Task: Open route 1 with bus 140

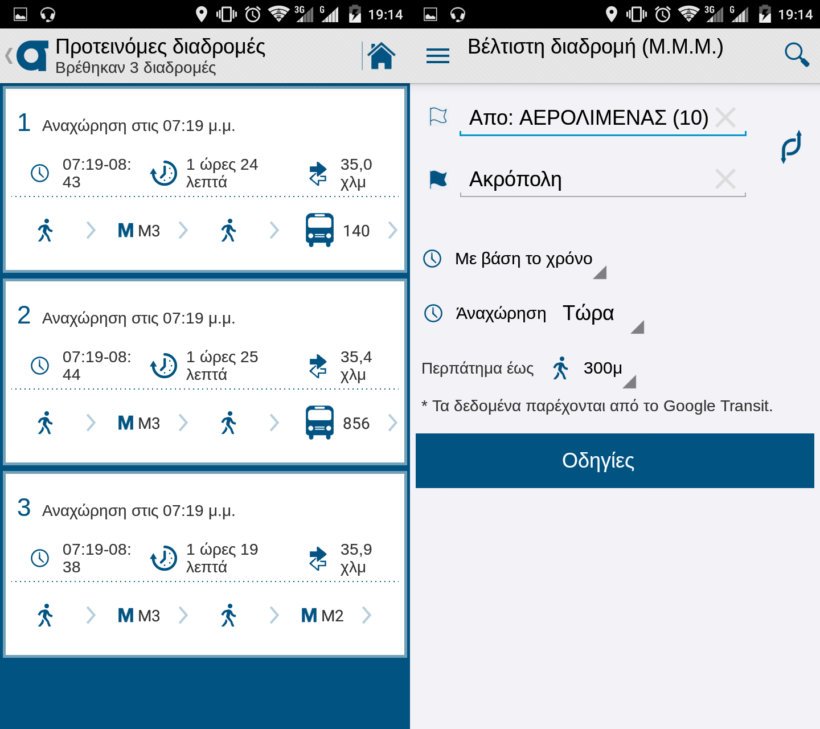Action: click(x=205, y=180)
